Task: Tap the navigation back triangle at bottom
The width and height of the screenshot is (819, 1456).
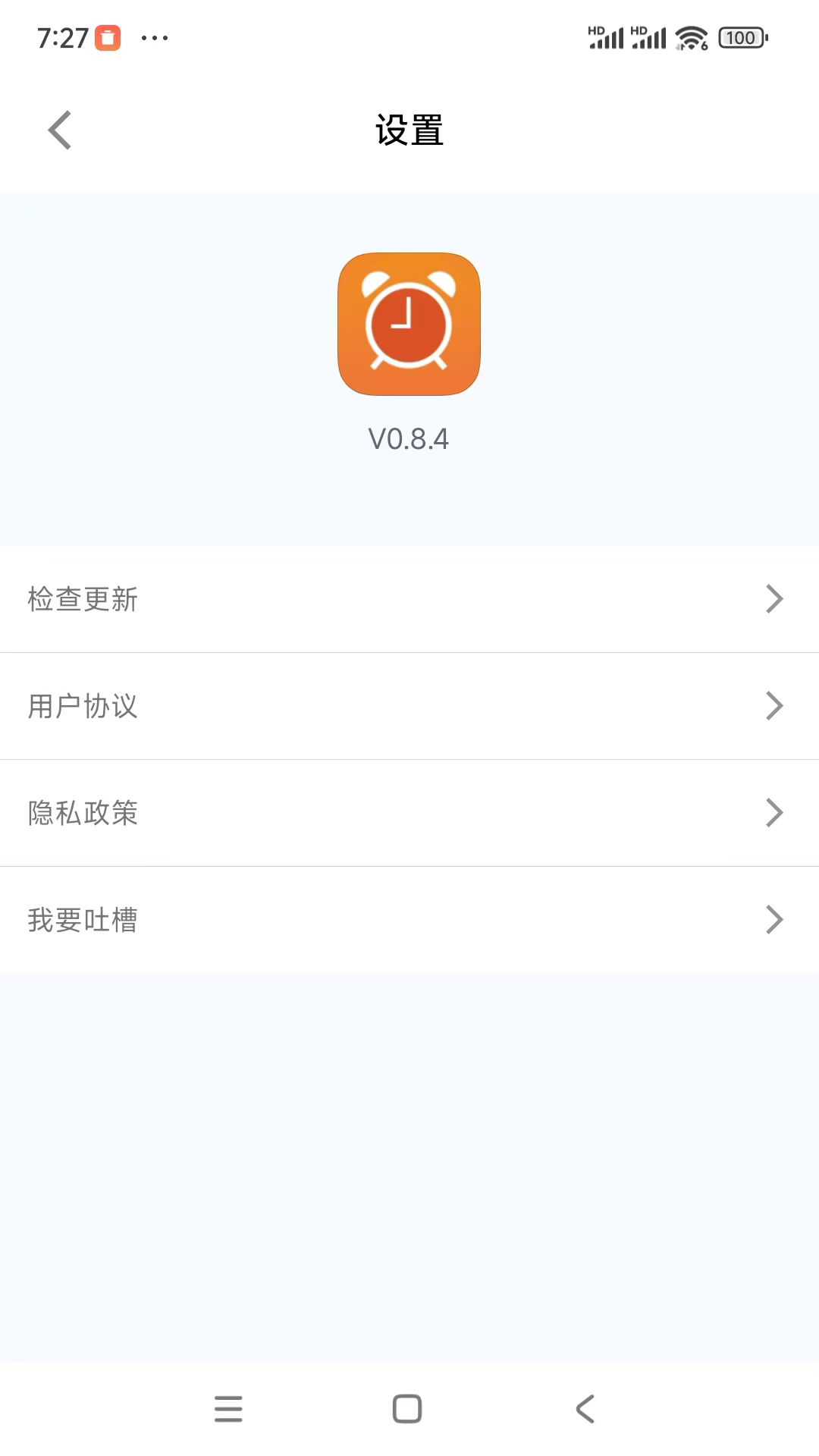Action: tap(585, 1409)
